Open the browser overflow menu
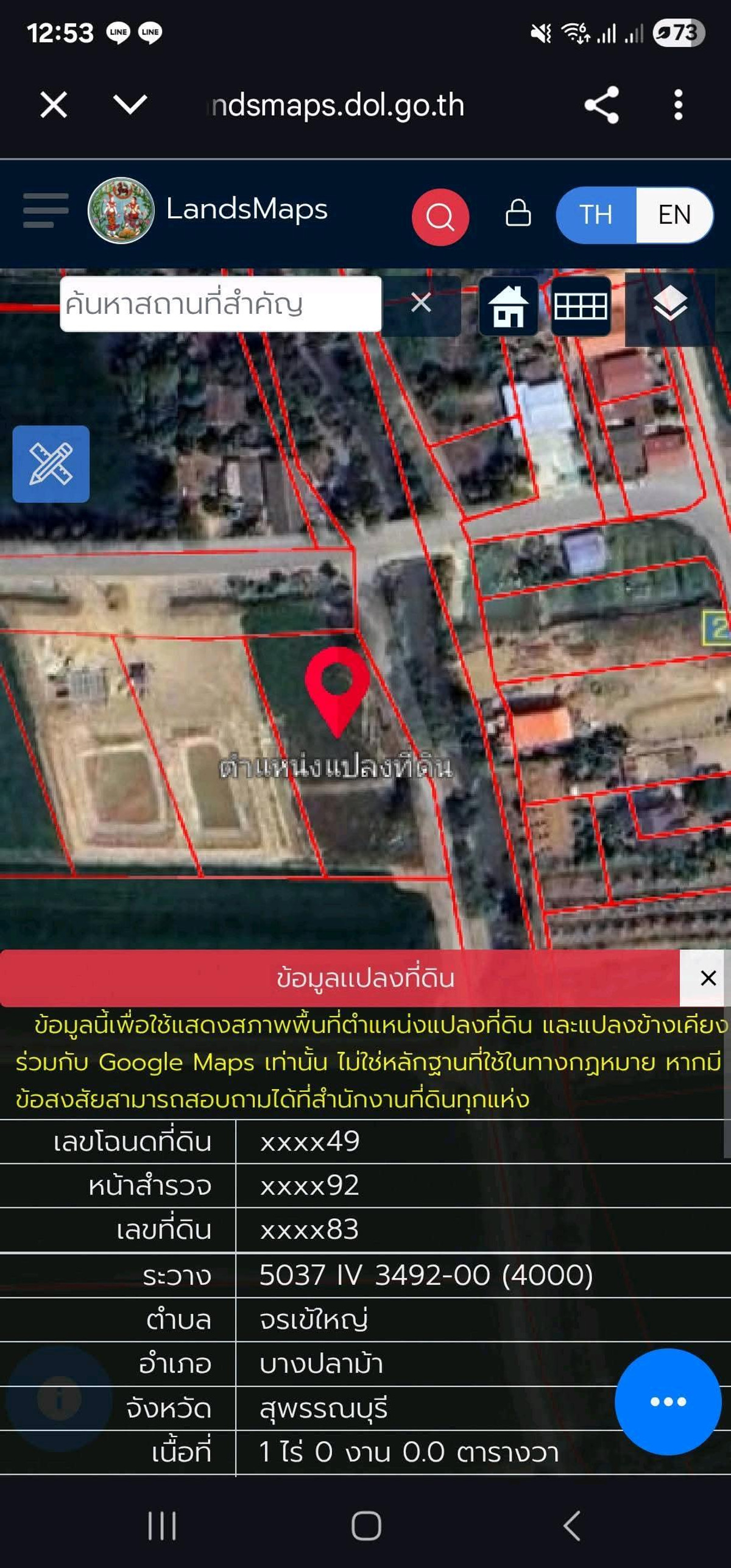This screenshot has height=1568, width=731. click(678, 105)
